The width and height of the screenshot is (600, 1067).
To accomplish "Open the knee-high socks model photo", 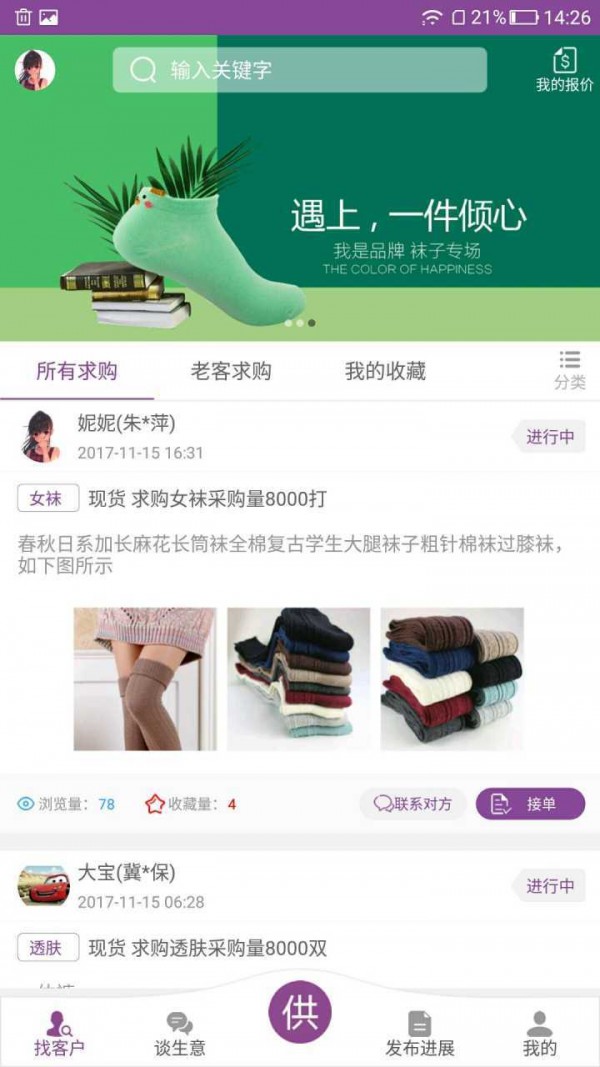I will 145,679.
